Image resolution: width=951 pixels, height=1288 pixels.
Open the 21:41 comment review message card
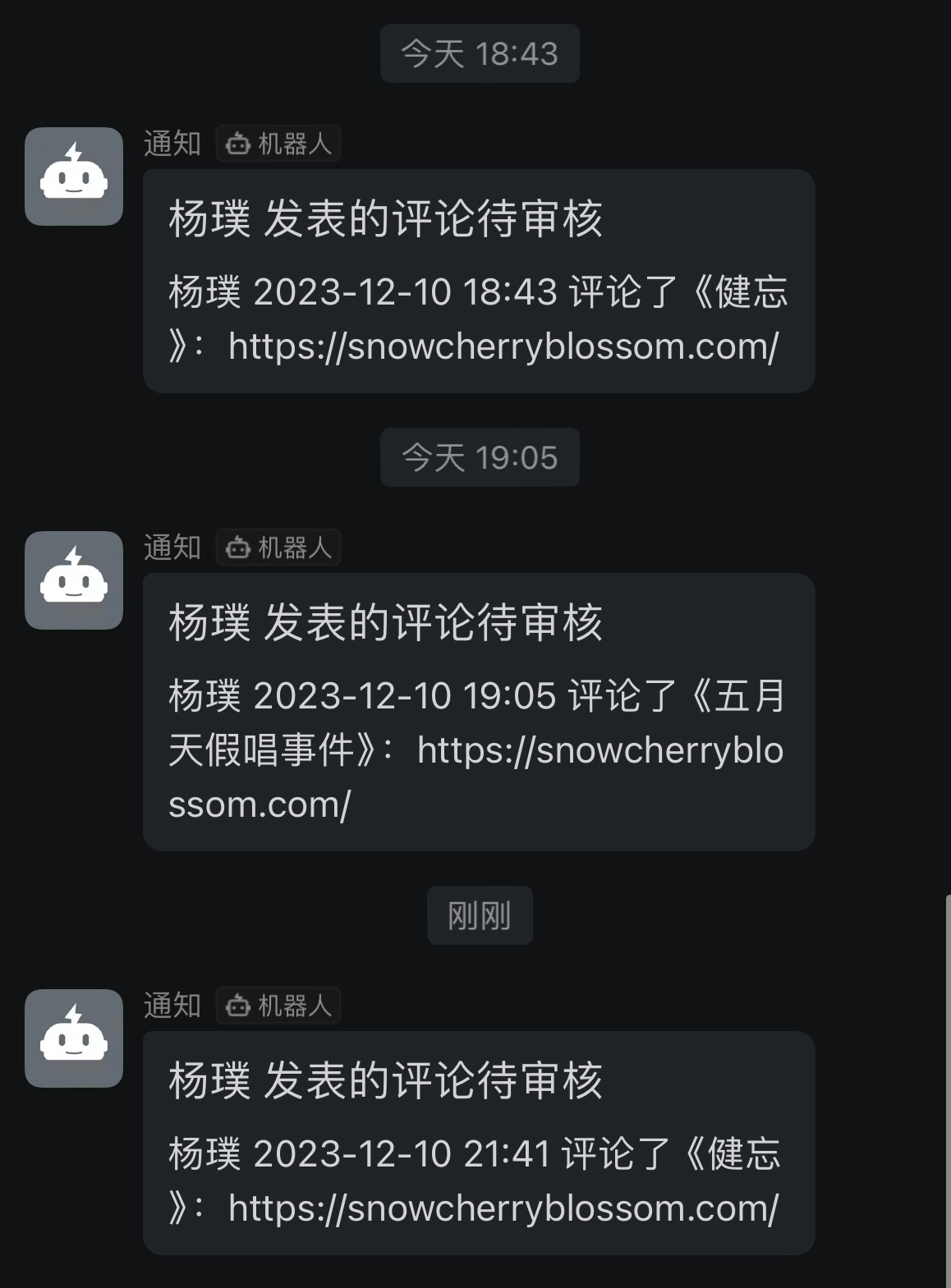(x=479, y=1142)
